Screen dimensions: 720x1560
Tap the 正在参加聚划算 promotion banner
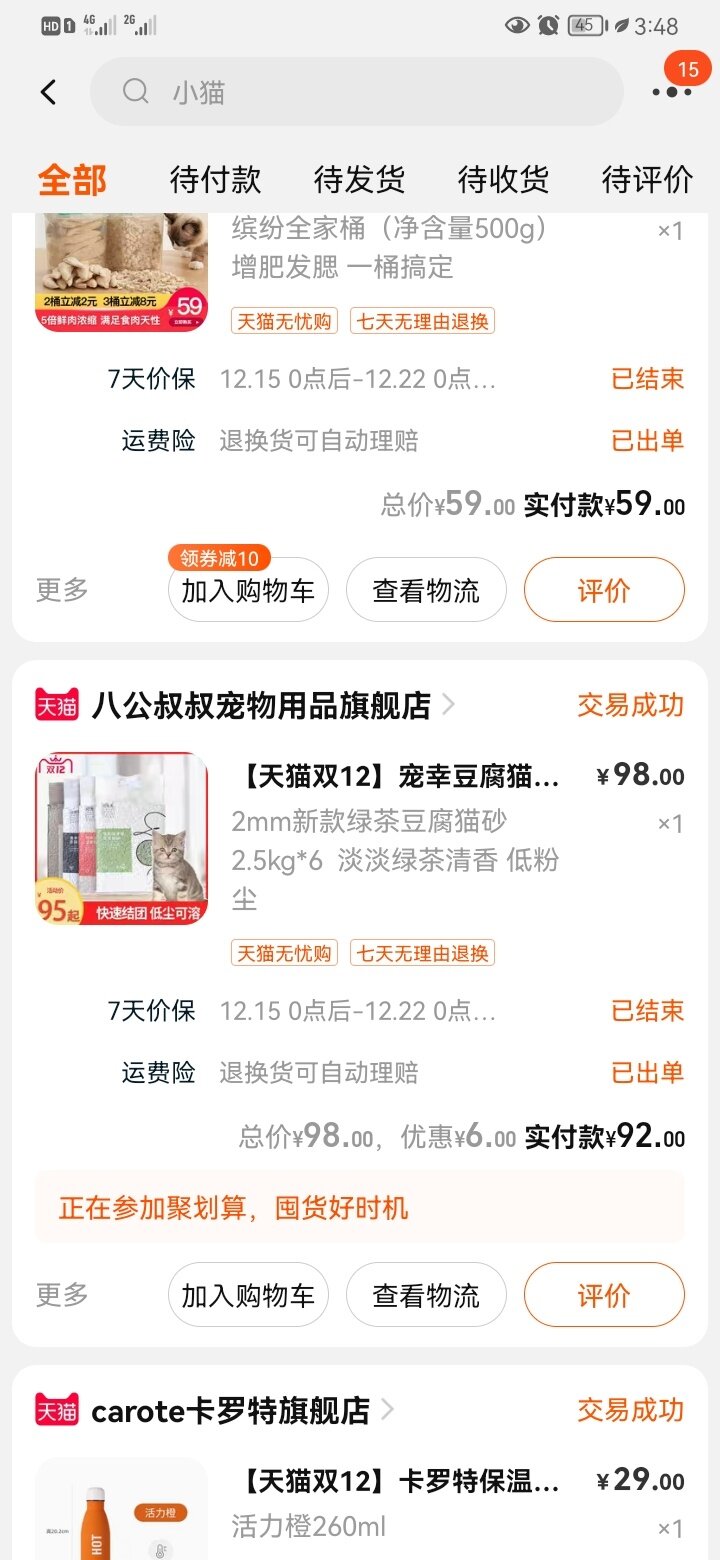(x=359, y=1207)
